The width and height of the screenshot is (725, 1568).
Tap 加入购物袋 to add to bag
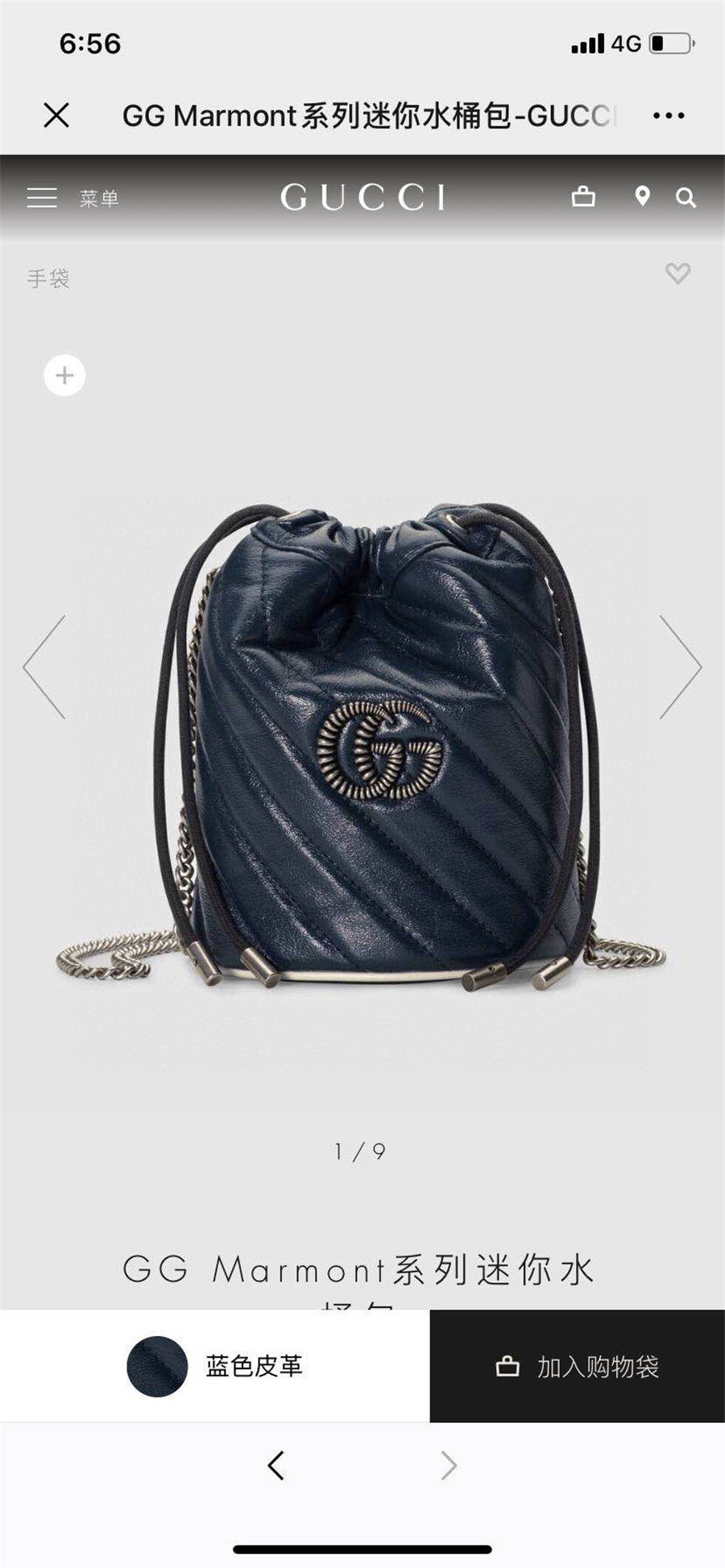tap(577, 1366)
